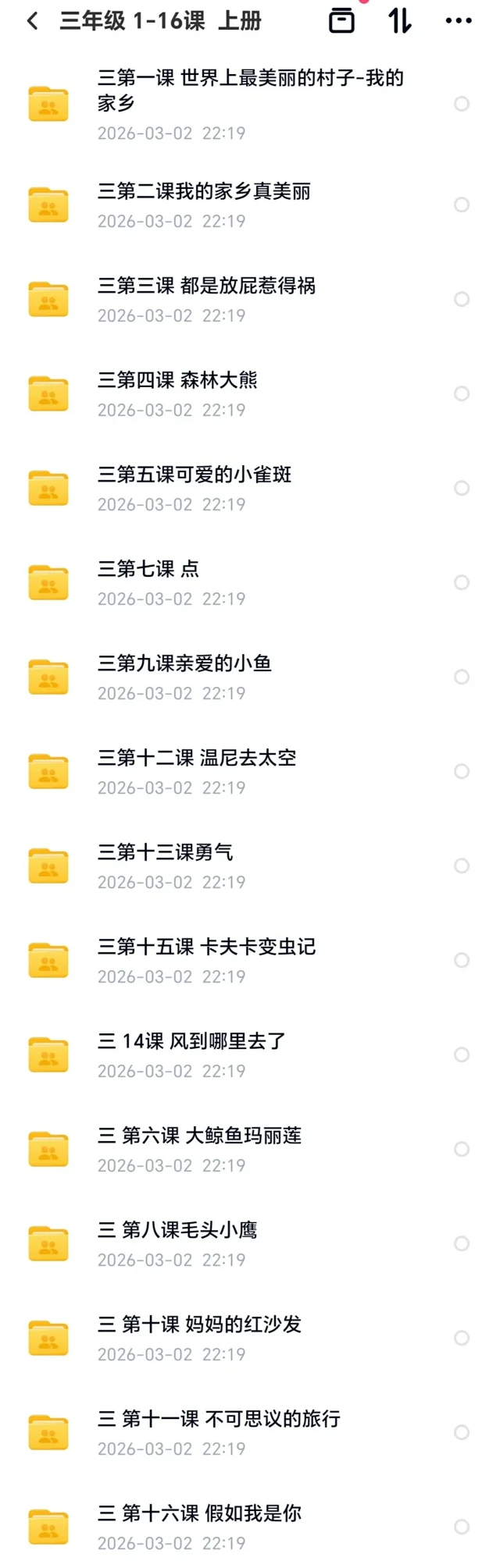Open folder 三第一课 世界上最美丽的村子-我的家乡

(250, 90)
